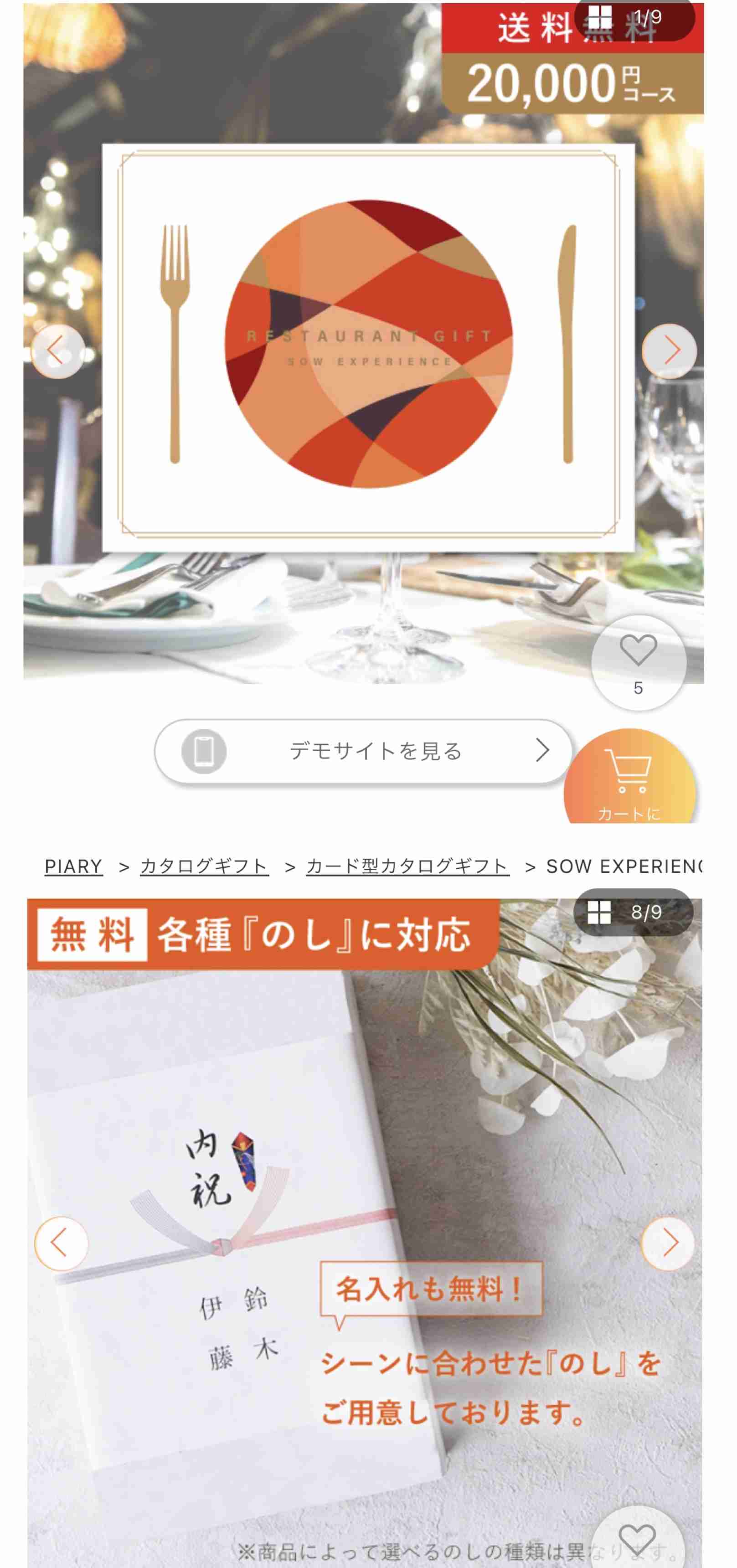
Task: Open カタログギフト breadcrumb link
Action: click(x=204, y=866)
